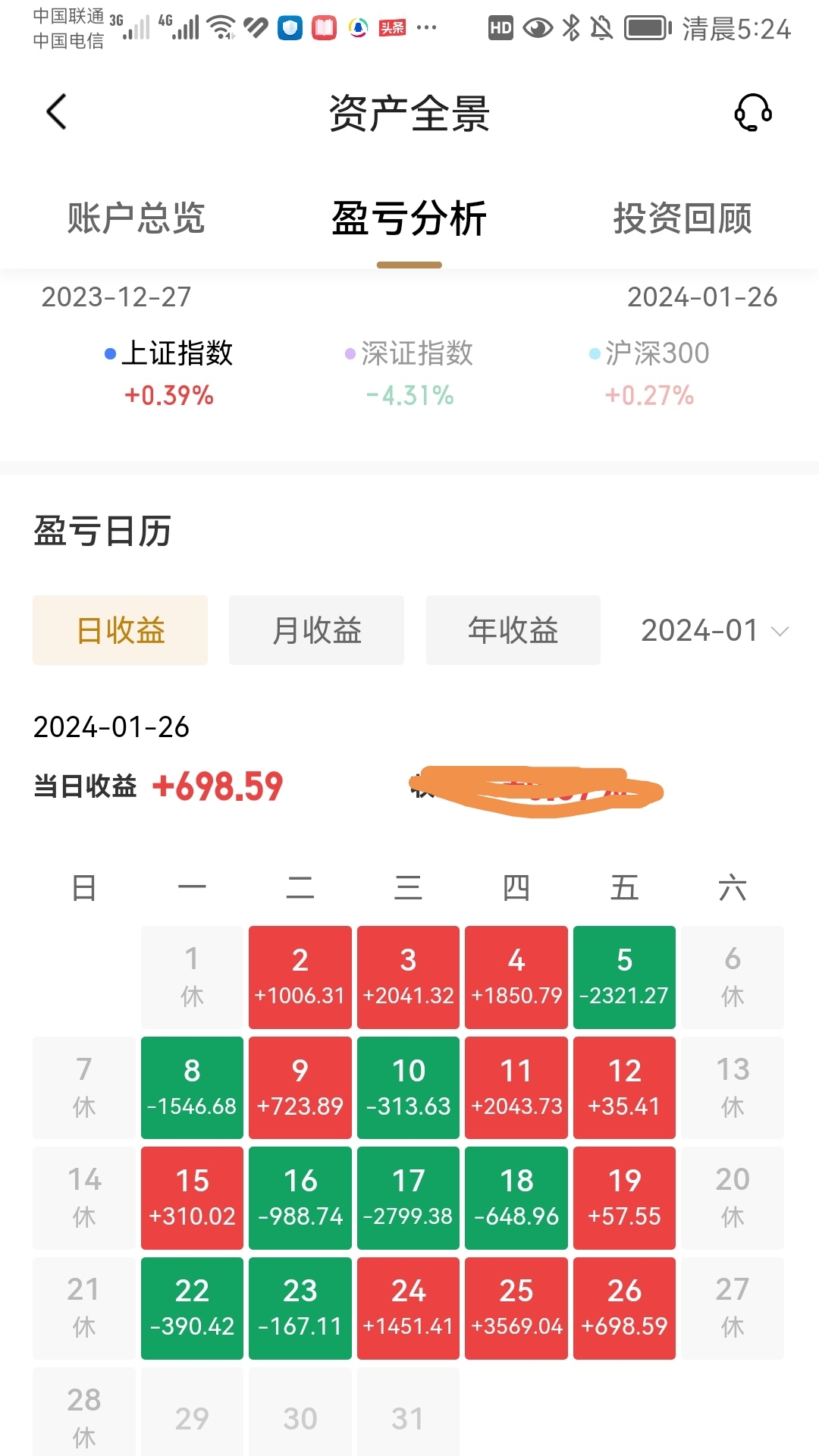Go back from 资产全景 page

[57, 112]
